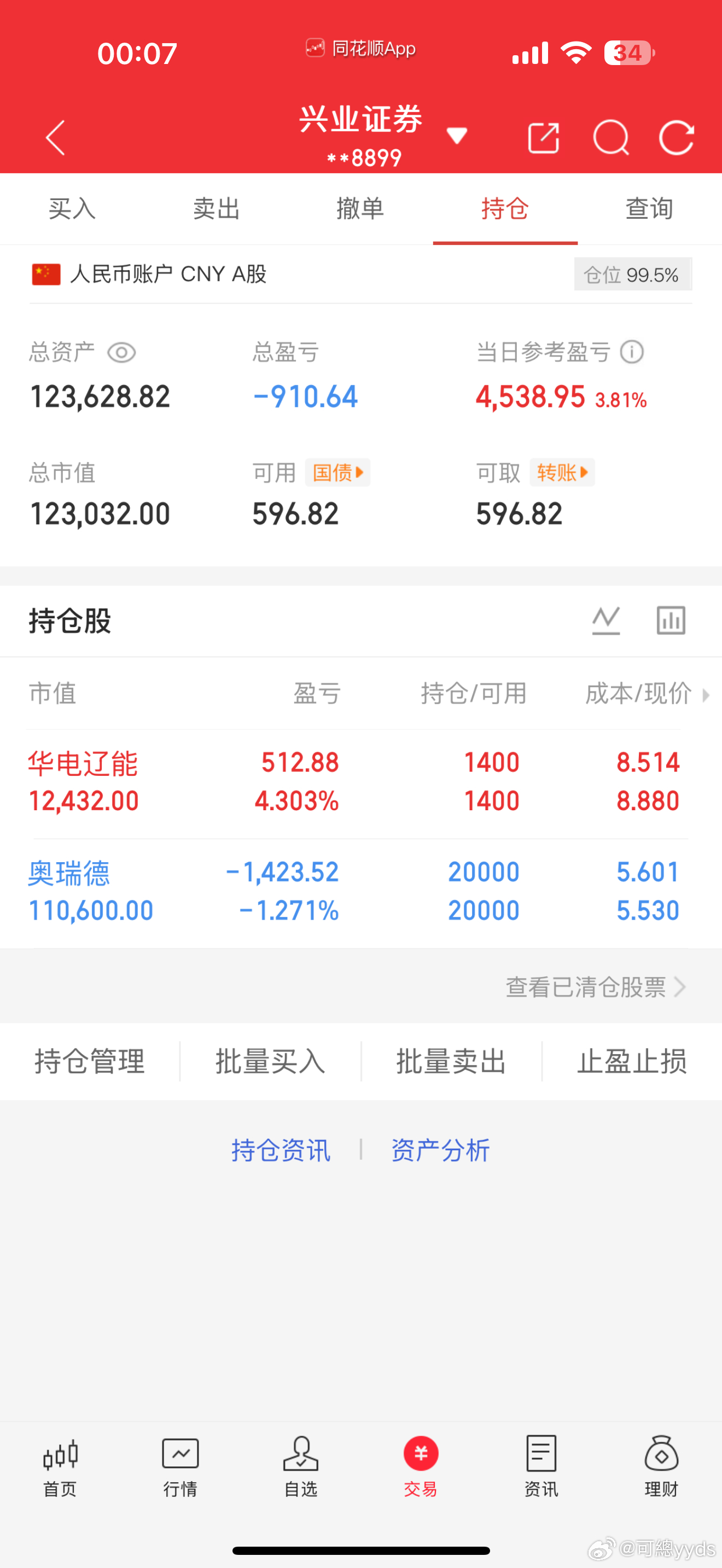This screenshot has width=722, height=1568.
Task: Toggle asset visibility with the eye icon
Action: pyautogui.click(x=121, y=353)
